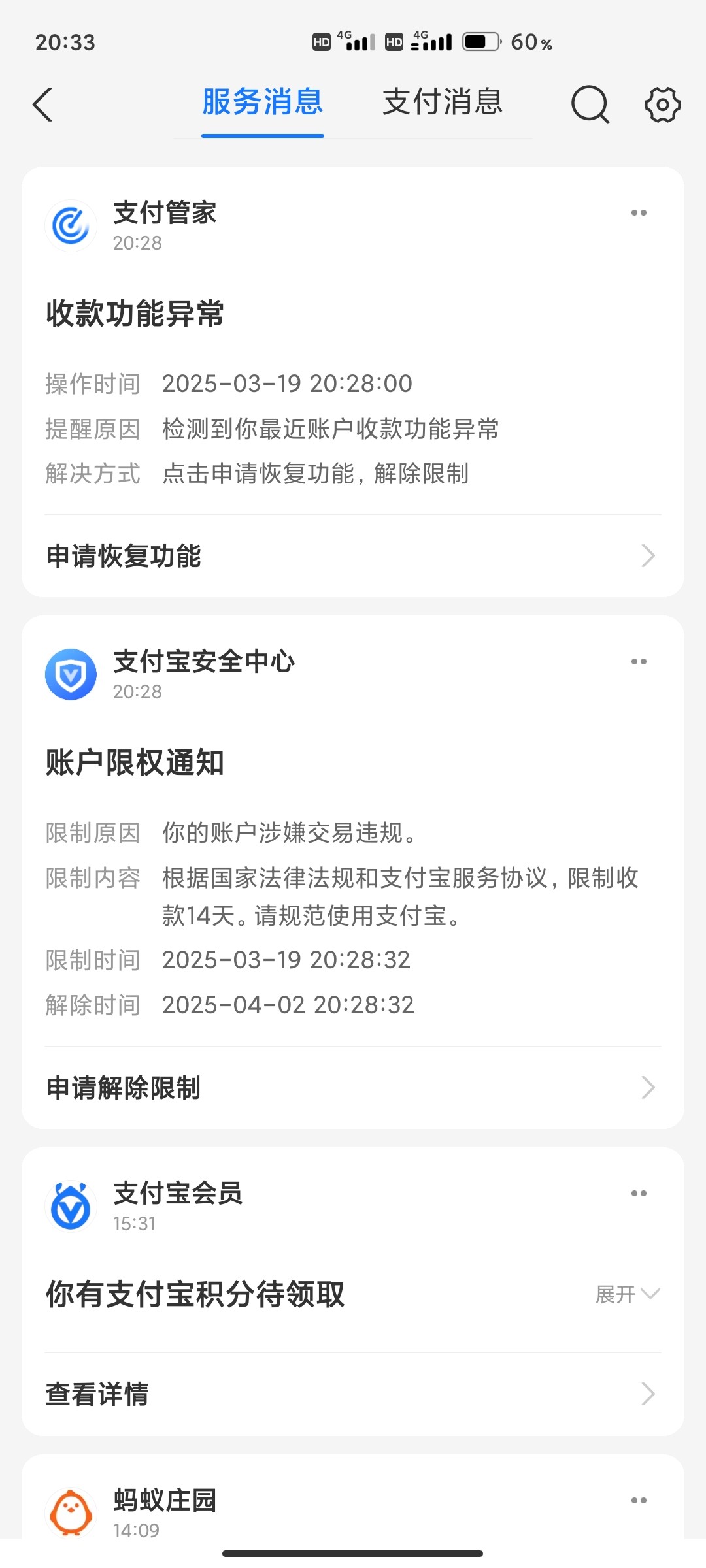This screenshot has height=1568, width=706.
Task: Go back using the top-left arrow
Action: pos(42,105)
